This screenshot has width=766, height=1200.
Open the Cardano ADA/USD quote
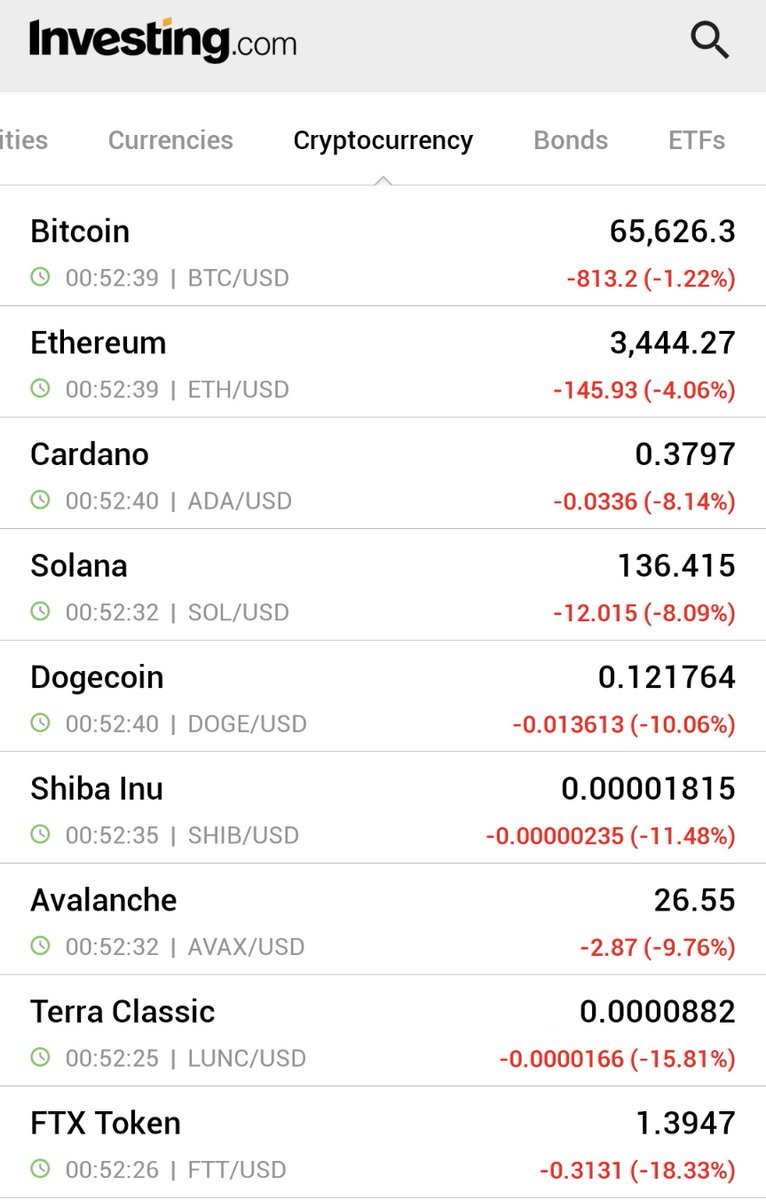(383, 474)
